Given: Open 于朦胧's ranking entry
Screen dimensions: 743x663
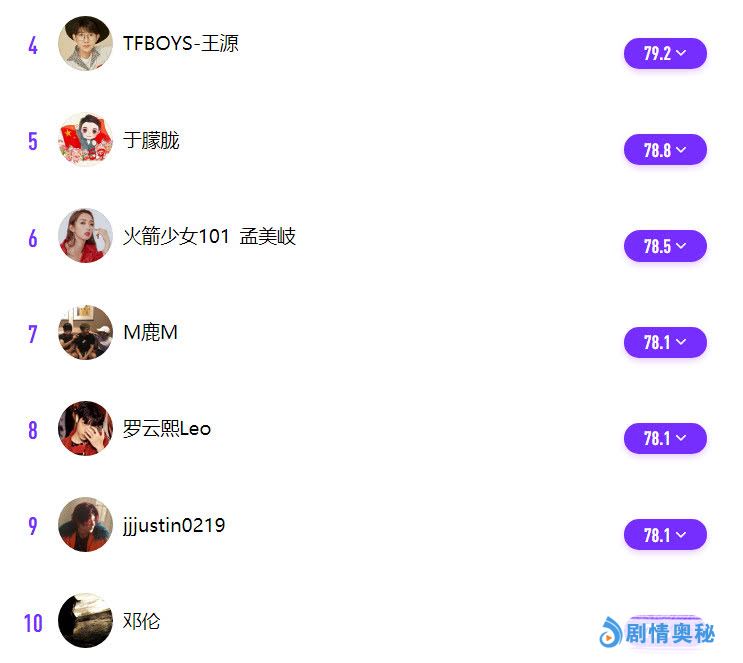Looking at the screenshot, I should pos(151,141).
